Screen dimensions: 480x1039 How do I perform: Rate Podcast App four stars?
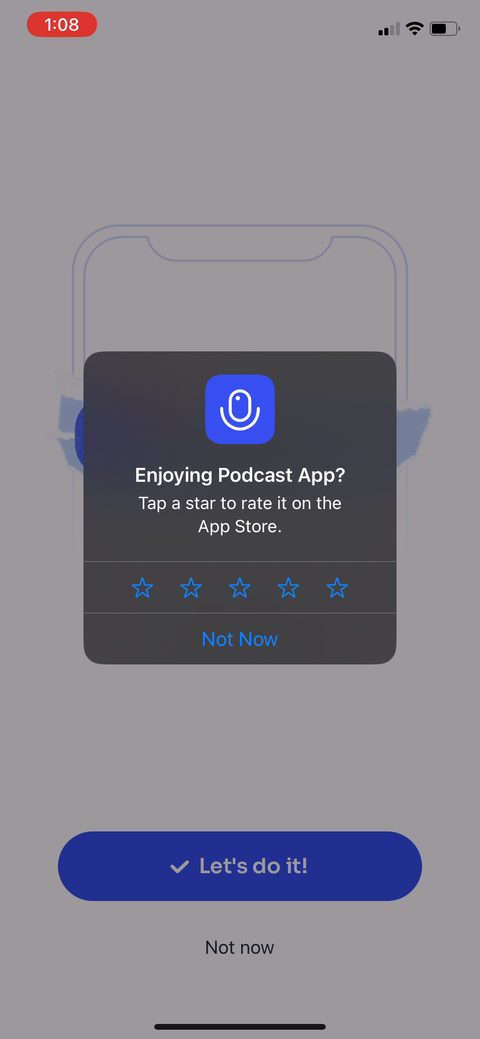tap(288, 587)
